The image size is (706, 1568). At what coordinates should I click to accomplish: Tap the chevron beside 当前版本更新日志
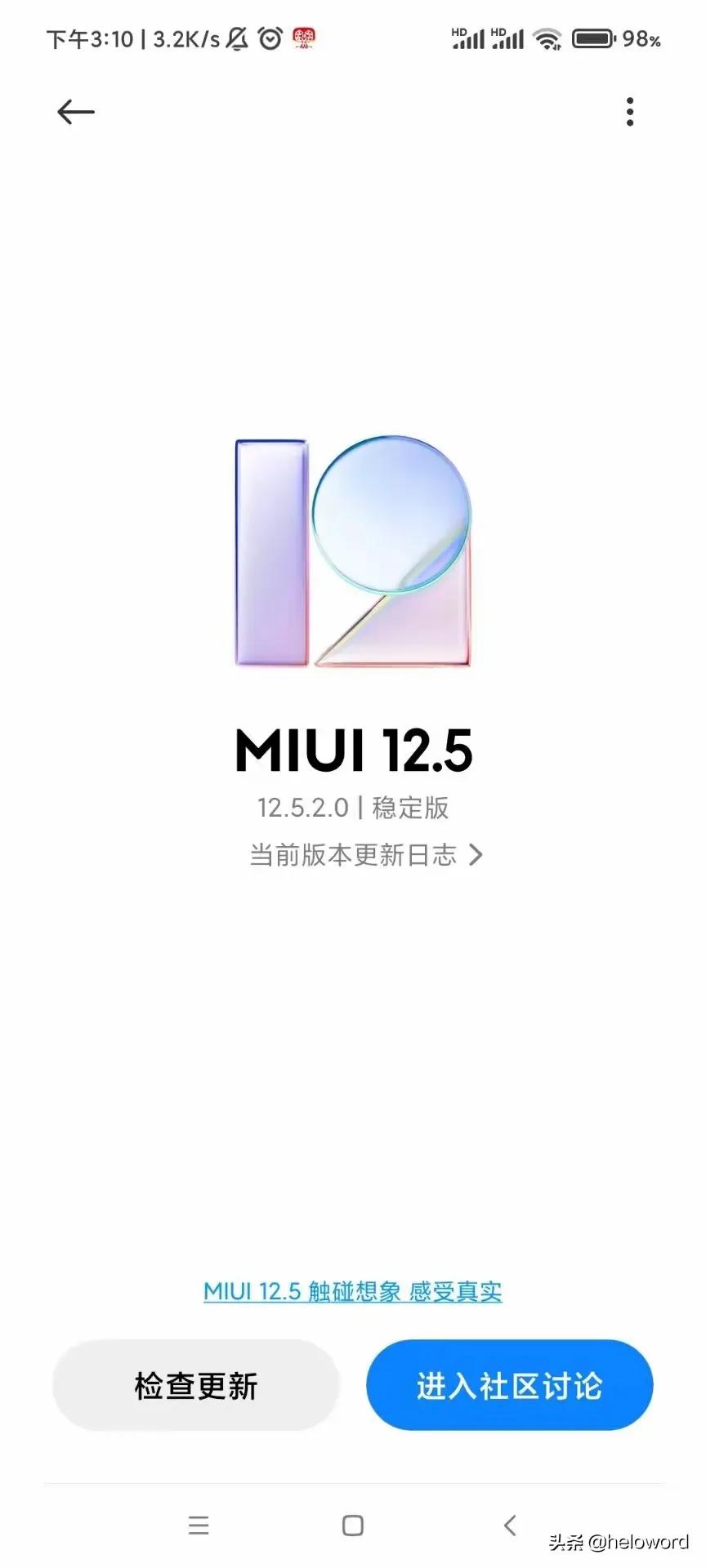coord(476,855)
